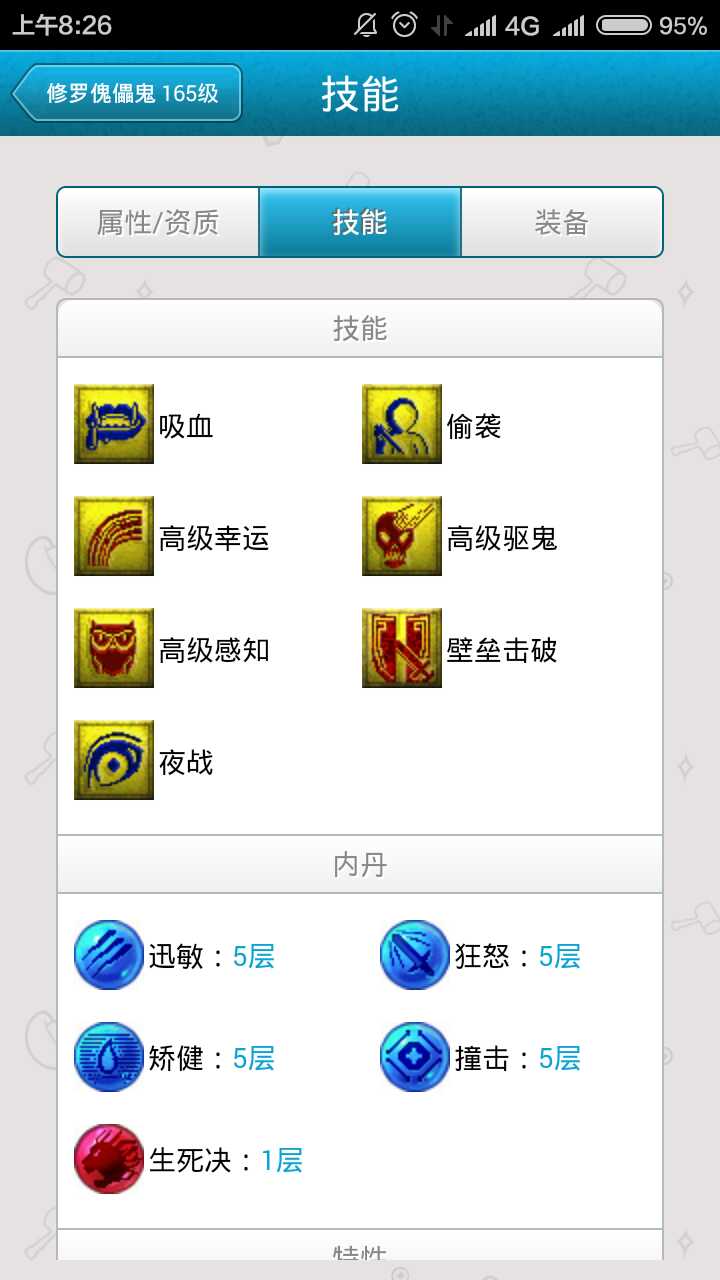Viewport: 720px width, 1280px height.
Task: View the 偷袭 skill details
Action: click(x=402, y=425)
